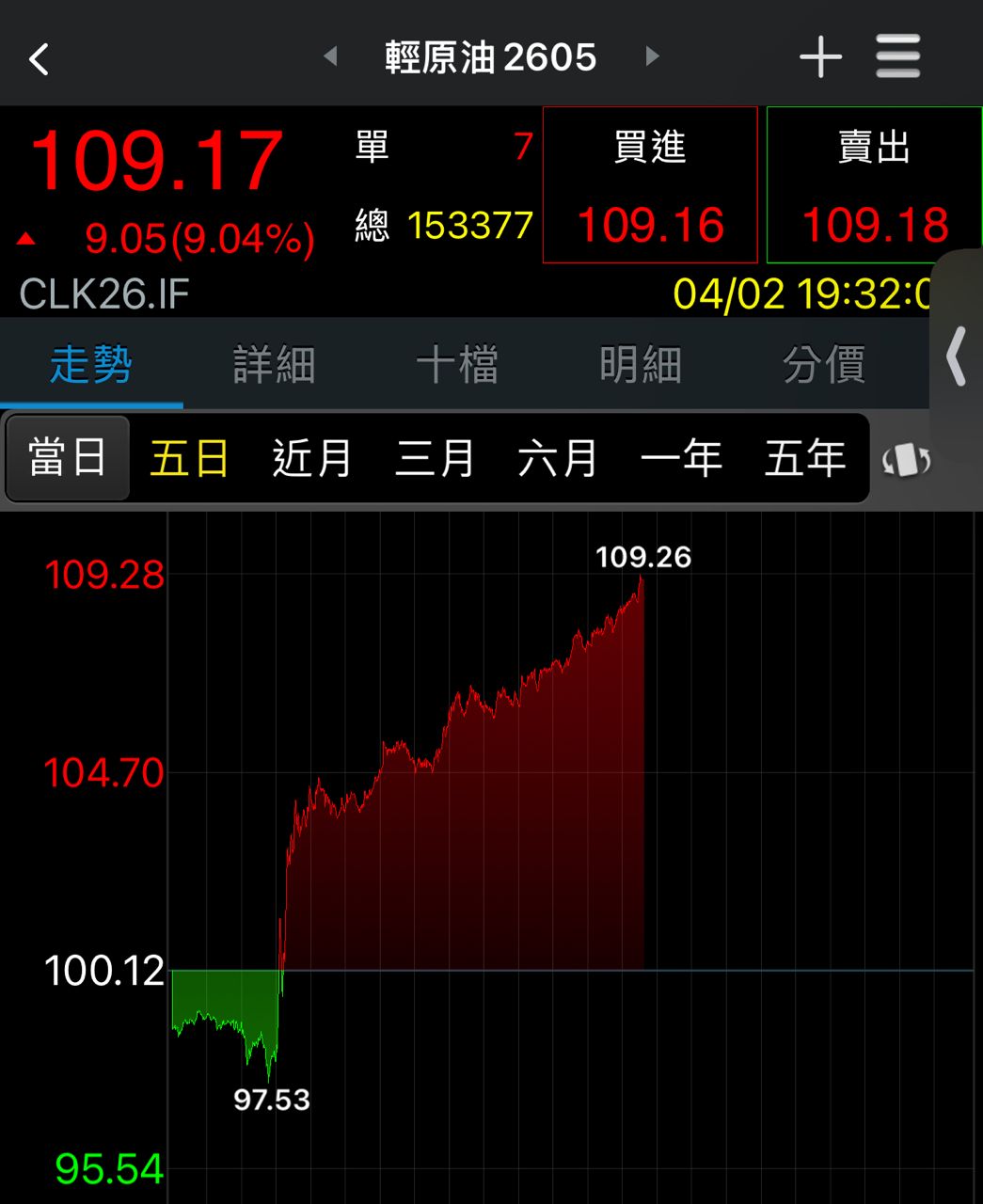Select the 當日 chart range
This screenshot has width=983, height=1204.
68,459
